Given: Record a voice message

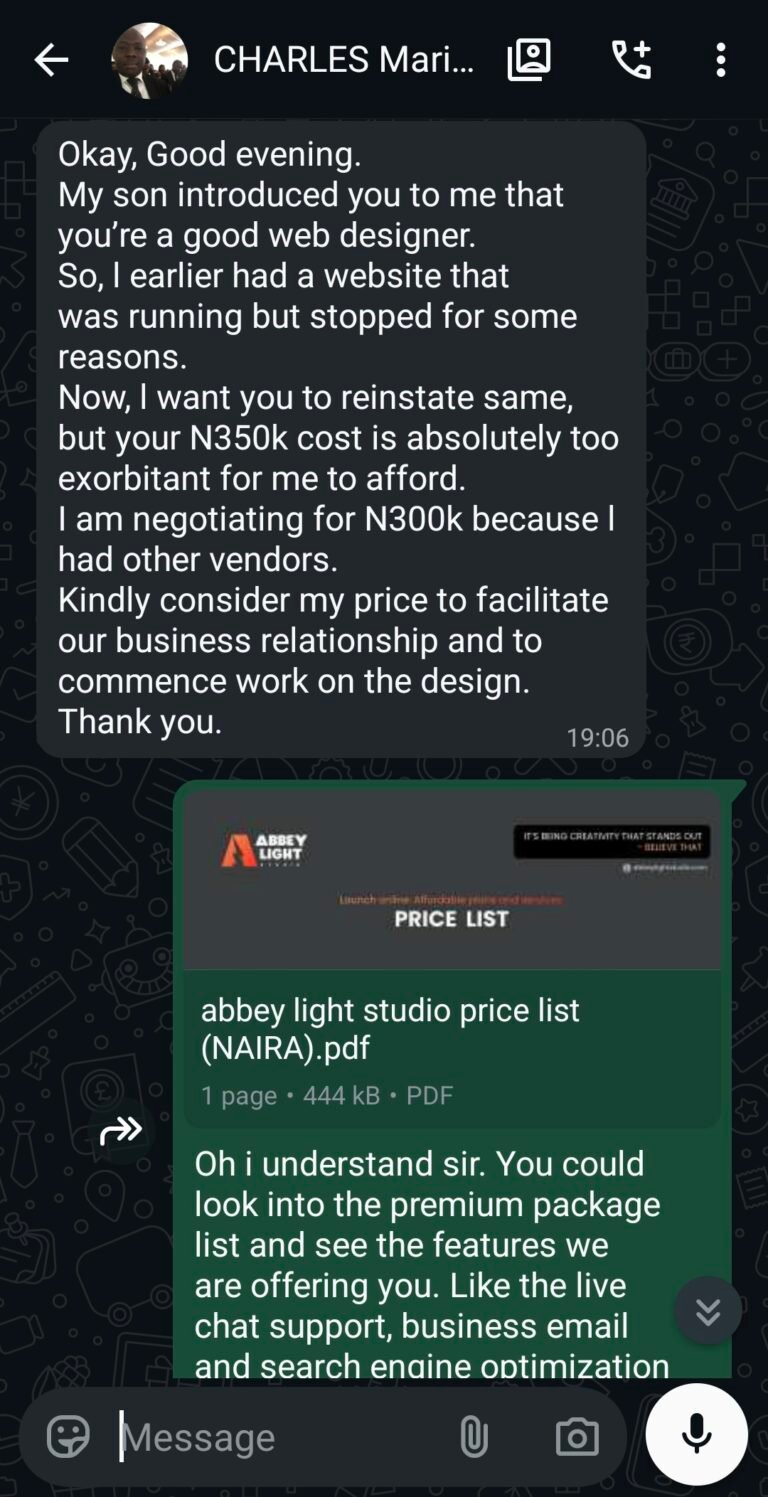Looking at the screenshot, I should (697, 1434).
